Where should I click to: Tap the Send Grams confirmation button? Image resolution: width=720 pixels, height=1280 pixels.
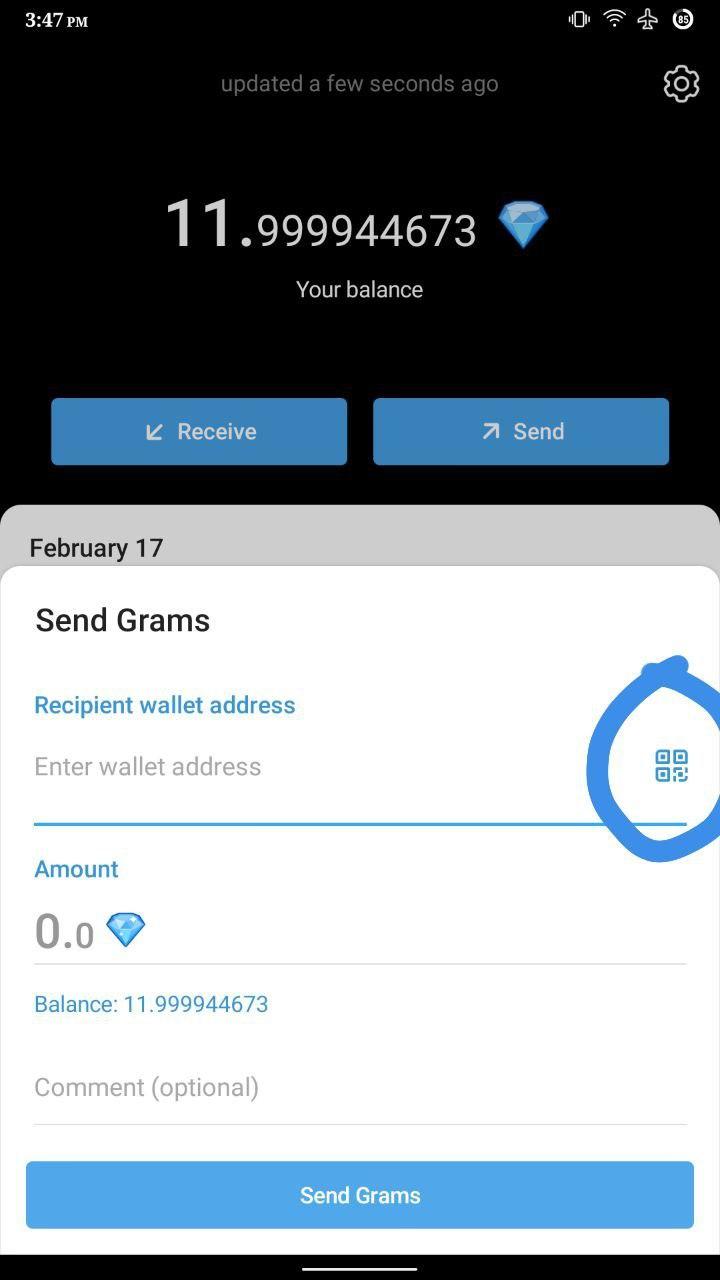click(x=360, y=1194)
